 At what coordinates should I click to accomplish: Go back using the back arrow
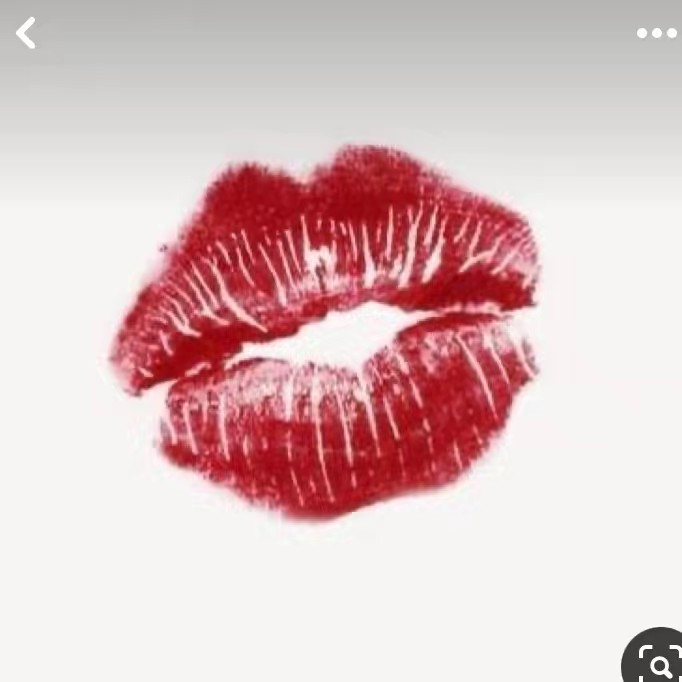coord(26,33)
